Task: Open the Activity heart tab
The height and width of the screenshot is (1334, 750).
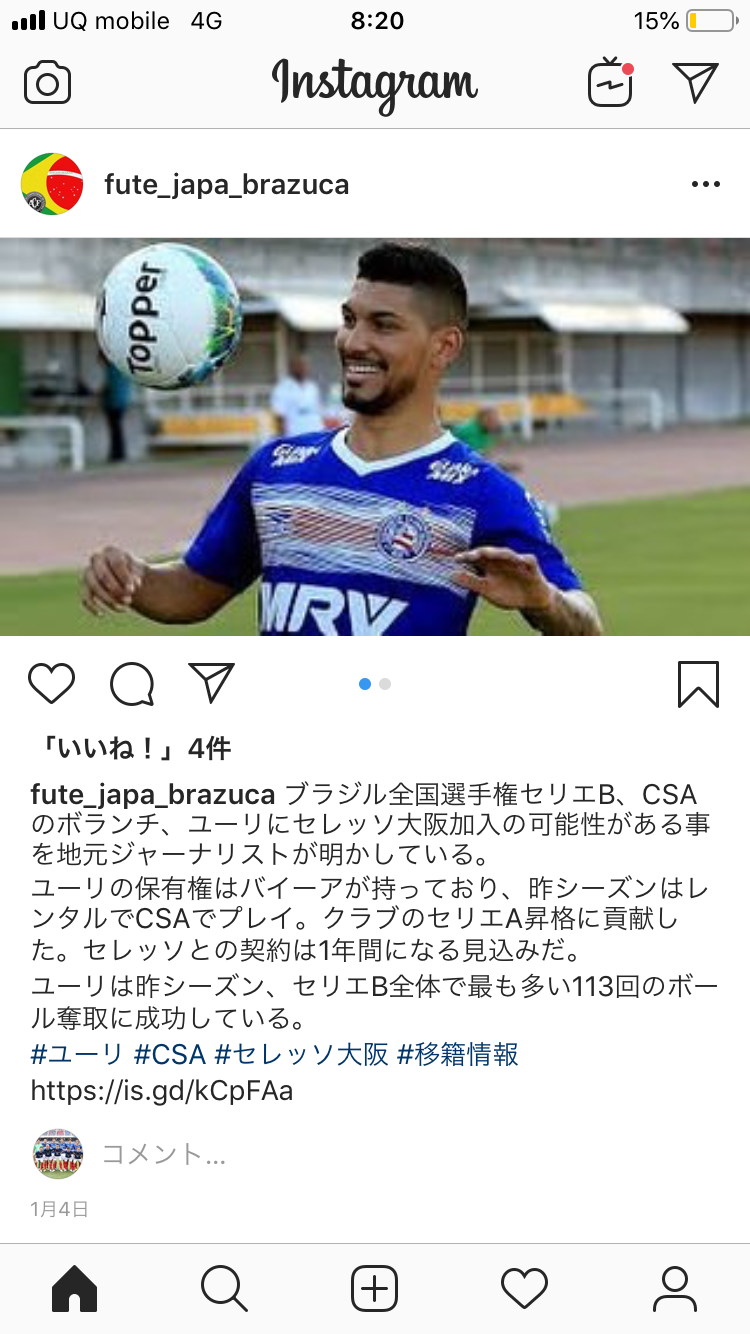Action: pos(525,1288)
